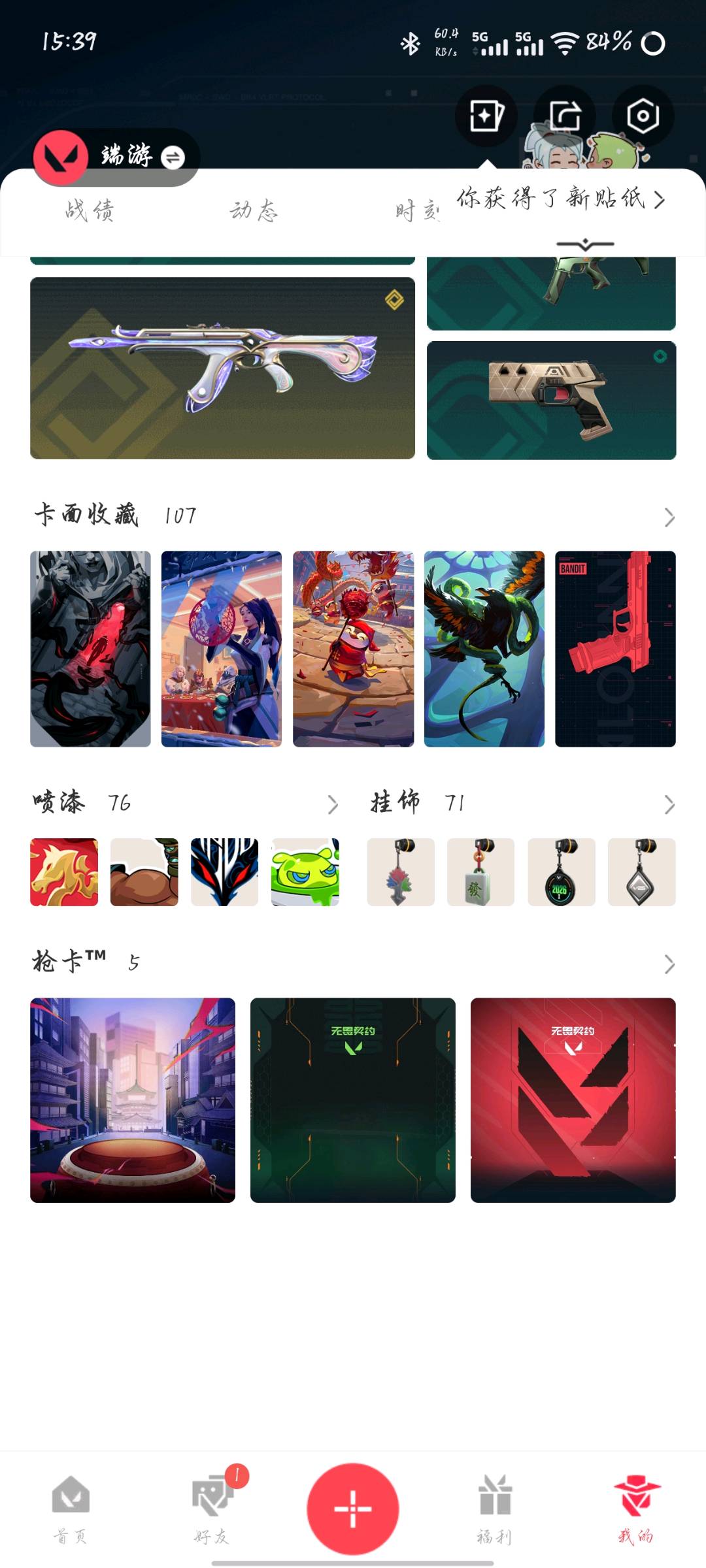View the iridescent rifle skin card
Viewport: 706px width, 1568px height.
click(222, 368)
